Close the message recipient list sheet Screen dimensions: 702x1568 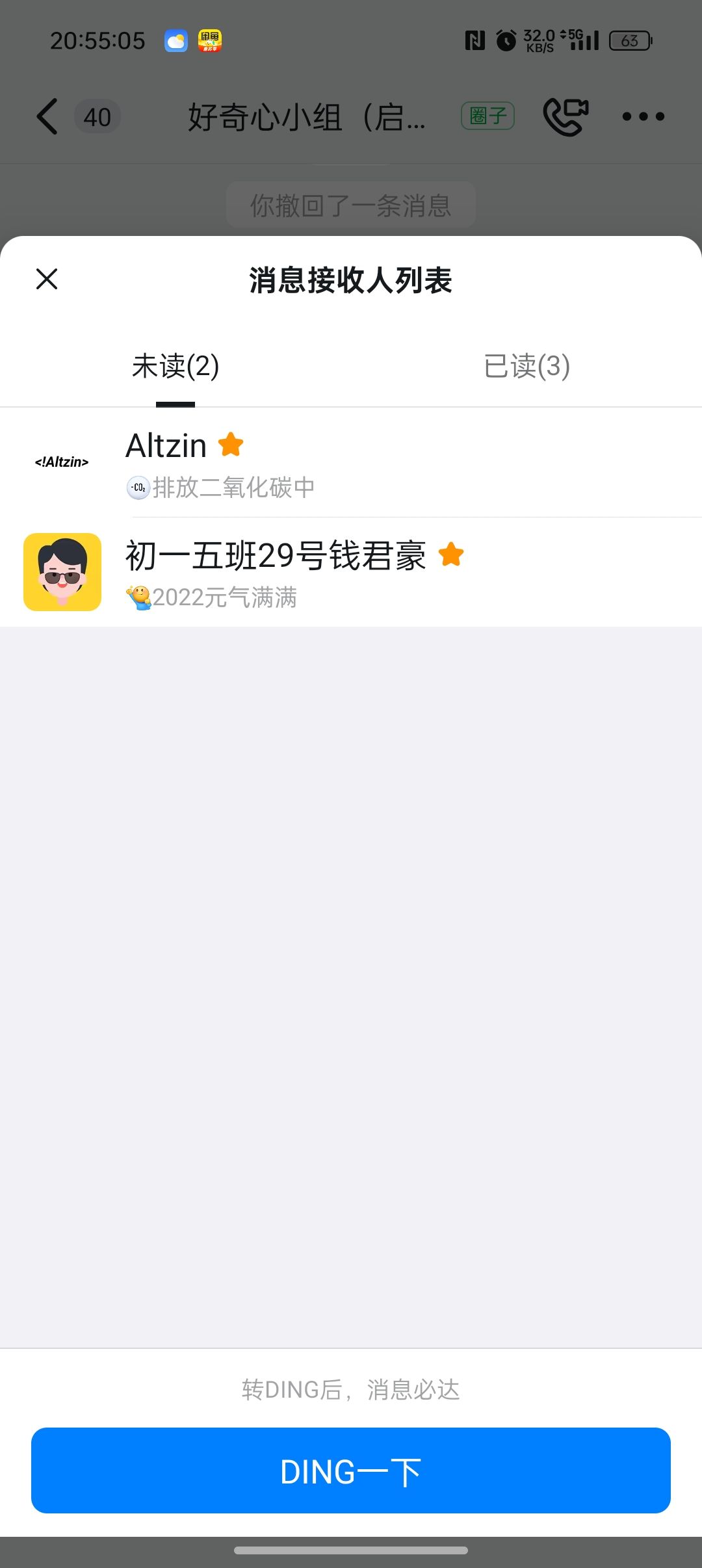47,279
